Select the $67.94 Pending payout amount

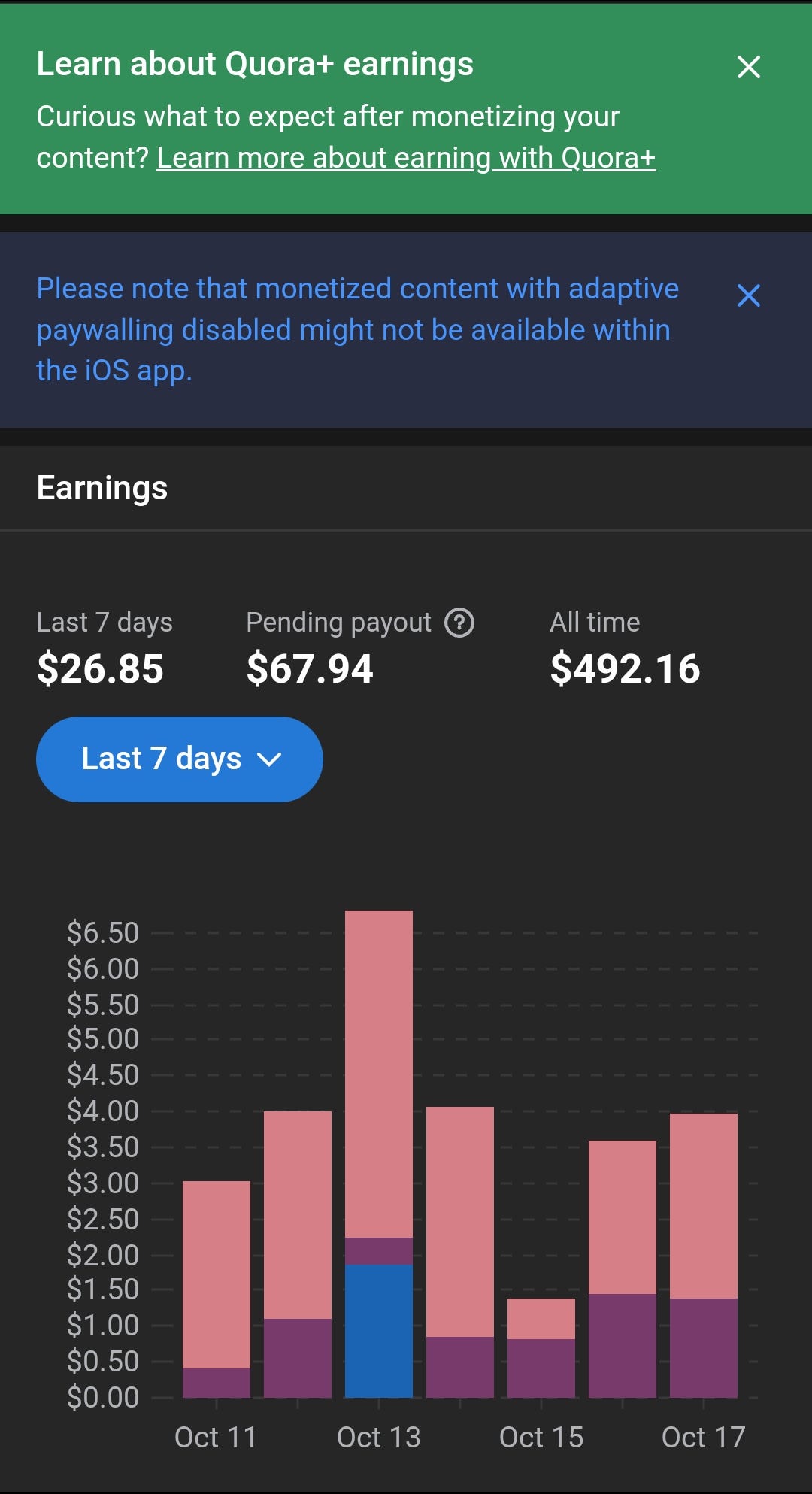click(x=310, y=668)
